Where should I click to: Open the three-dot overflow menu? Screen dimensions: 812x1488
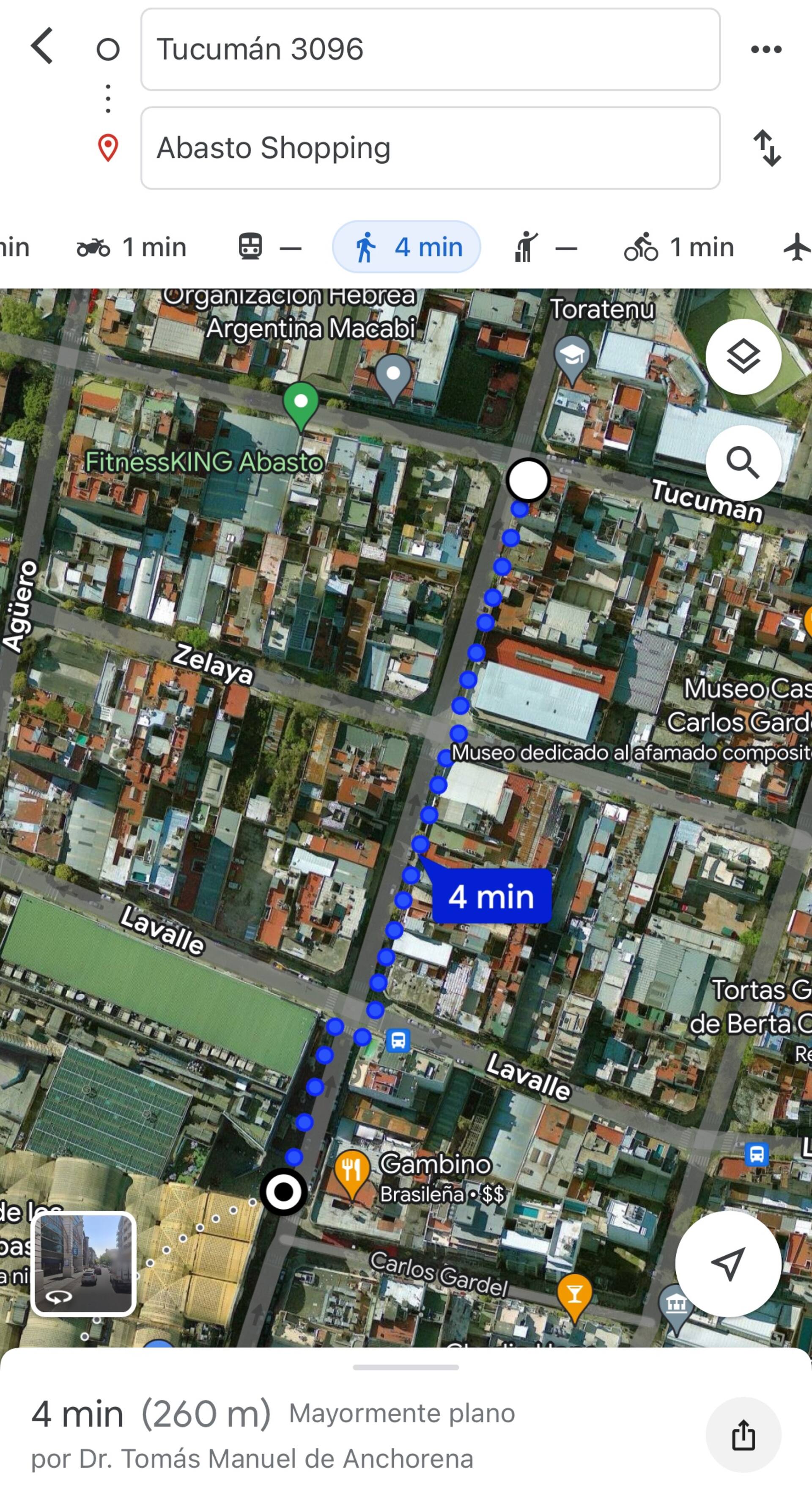[x=766, y=50]
